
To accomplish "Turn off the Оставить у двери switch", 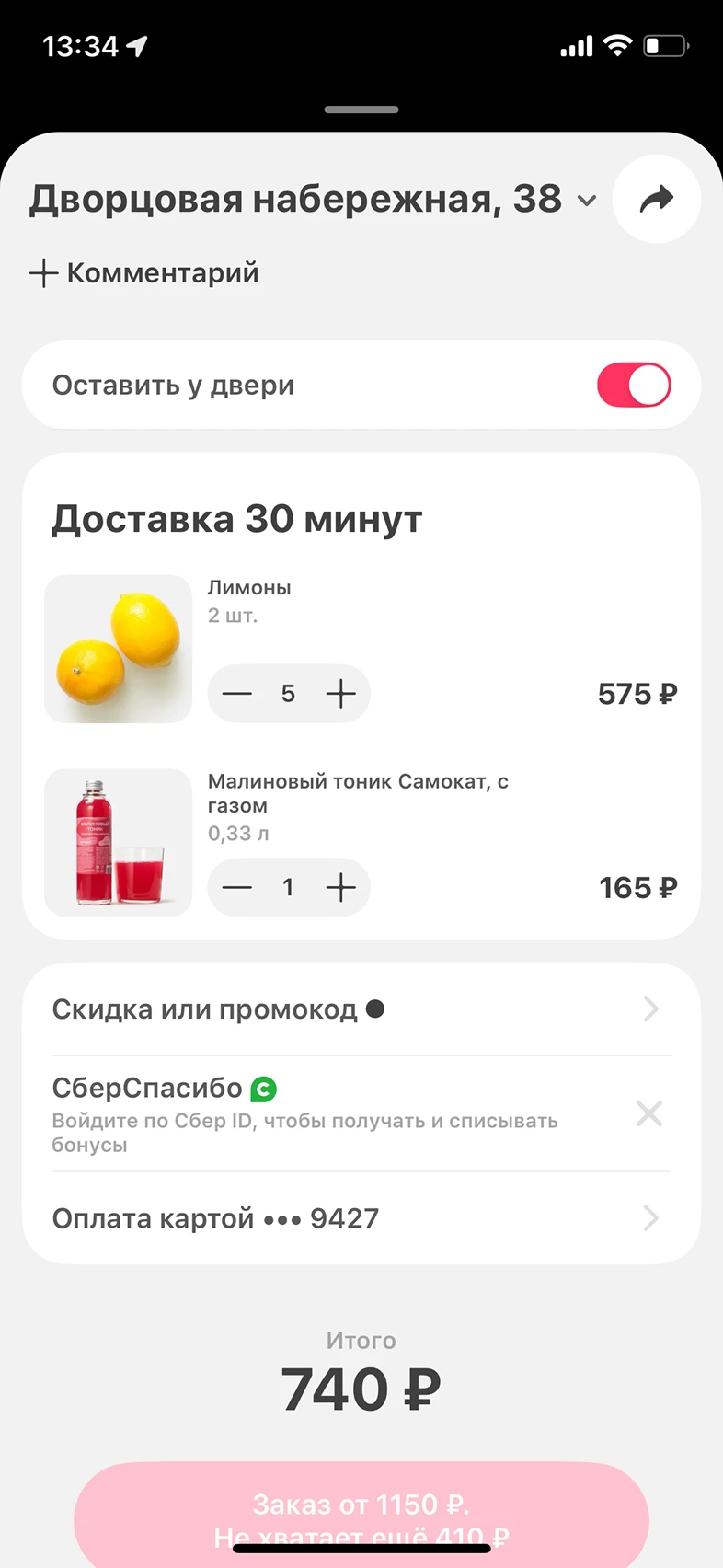I will 634,385.
